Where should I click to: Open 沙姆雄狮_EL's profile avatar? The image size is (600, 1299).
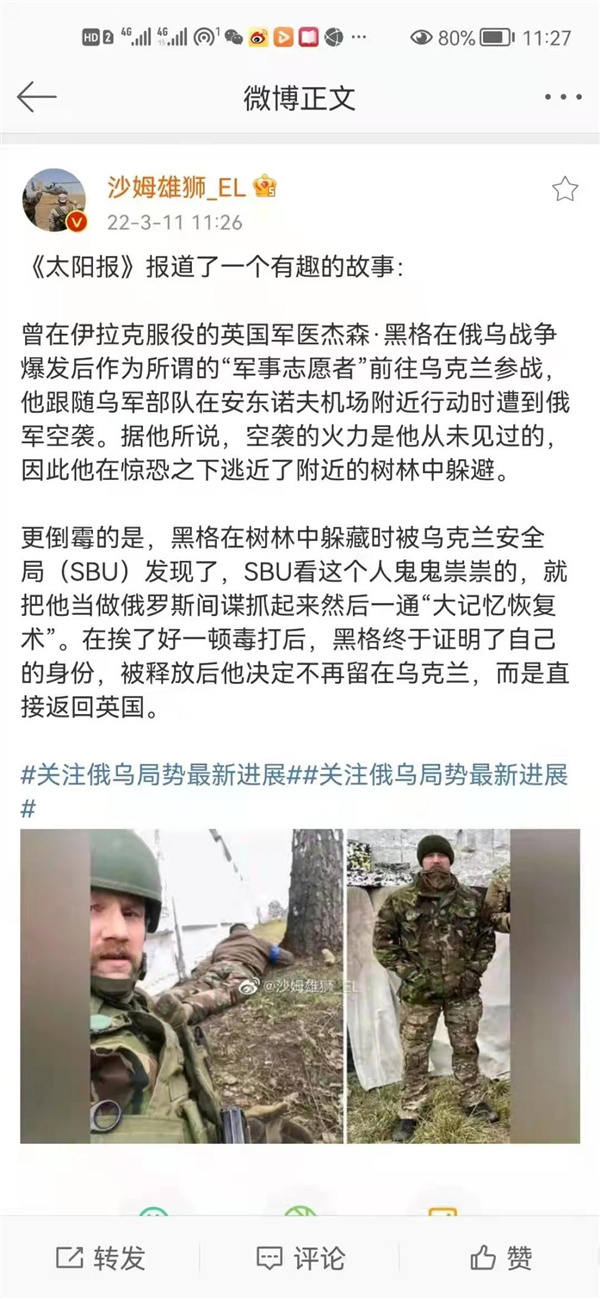point(54,199)
